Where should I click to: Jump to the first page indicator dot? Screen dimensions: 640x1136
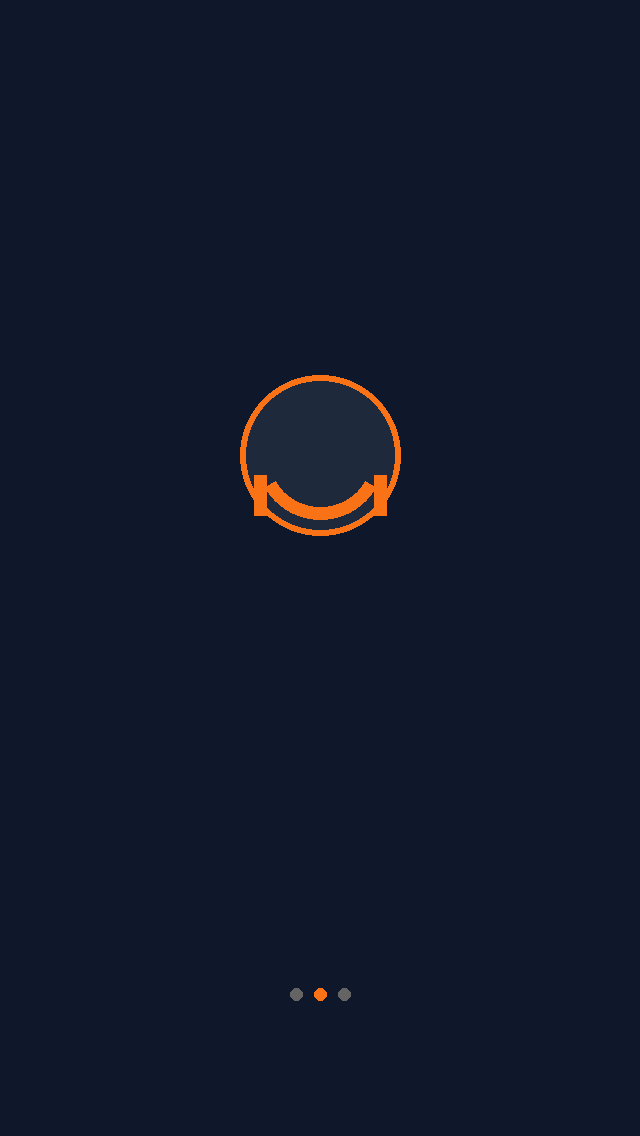(296, 994)
